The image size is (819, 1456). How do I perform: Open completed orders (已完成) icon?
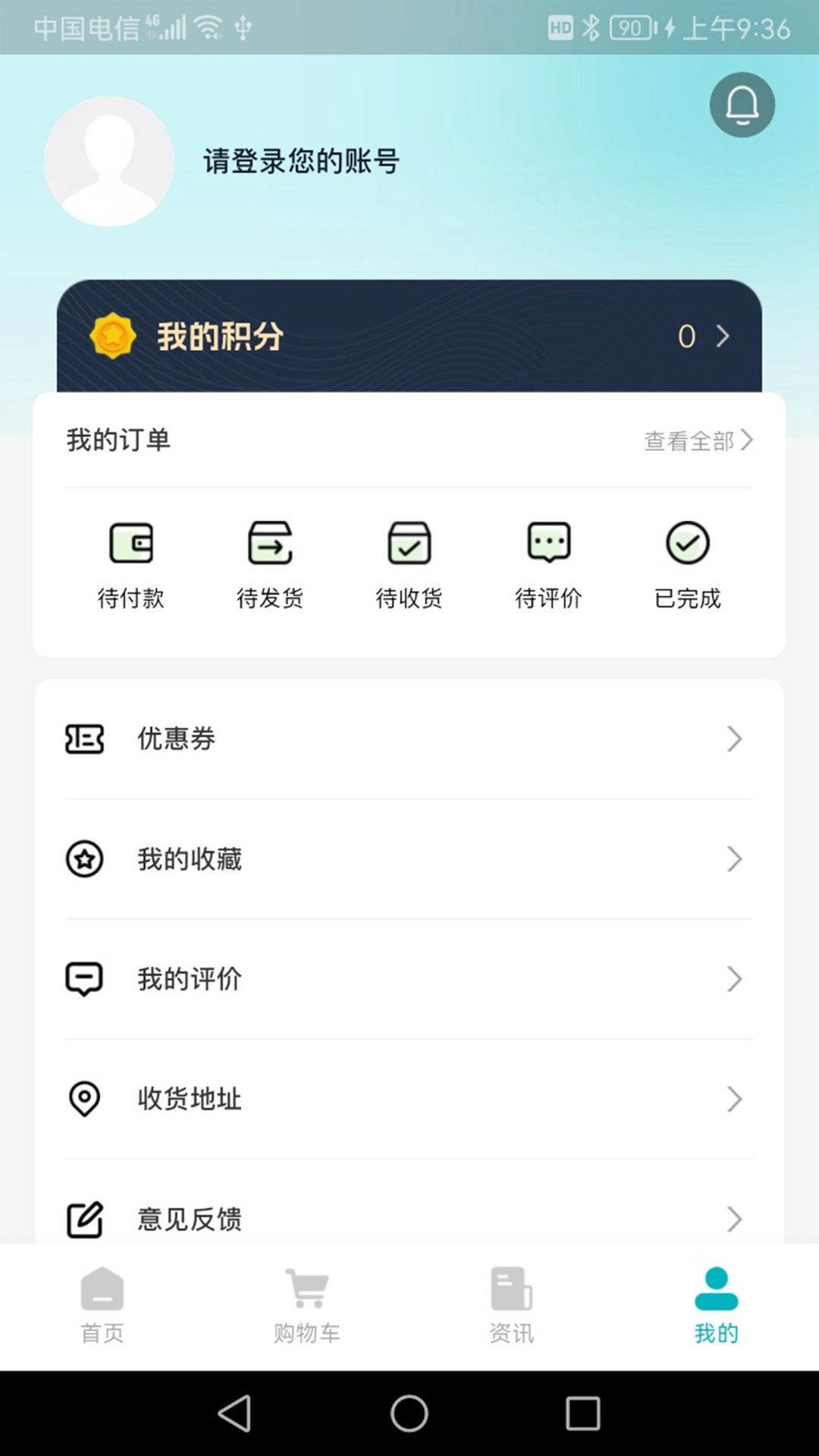coord(688,543)
